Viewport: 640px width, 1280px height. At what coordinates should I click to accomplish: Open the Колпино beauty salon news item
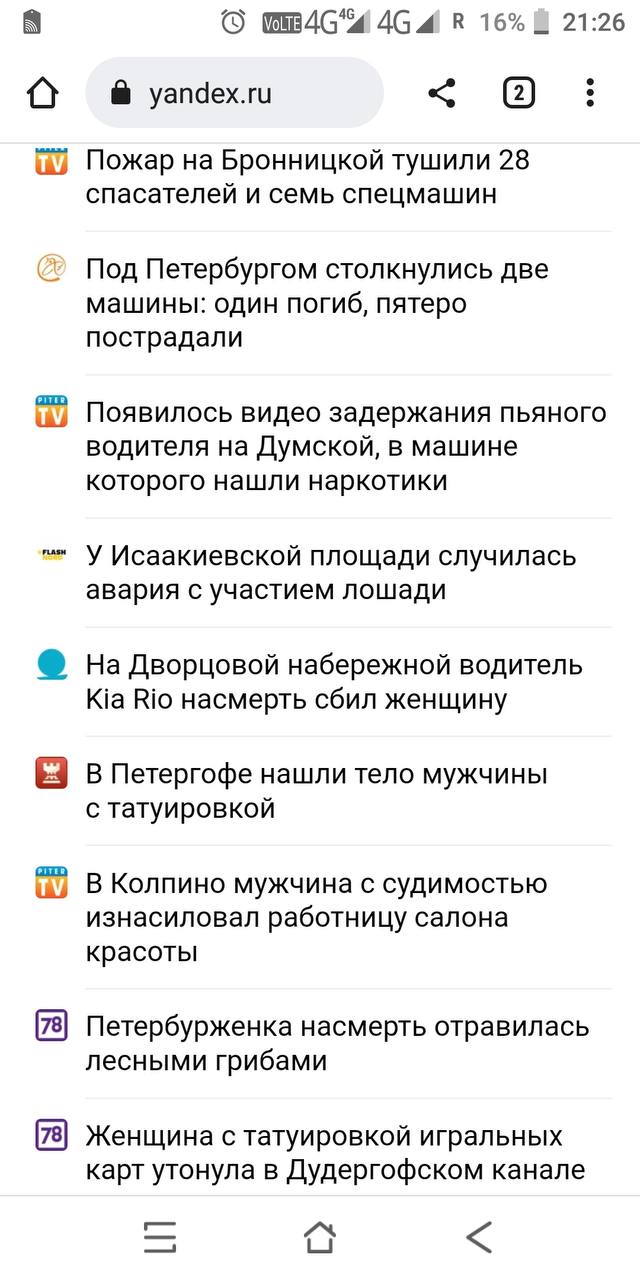(317, 917)
